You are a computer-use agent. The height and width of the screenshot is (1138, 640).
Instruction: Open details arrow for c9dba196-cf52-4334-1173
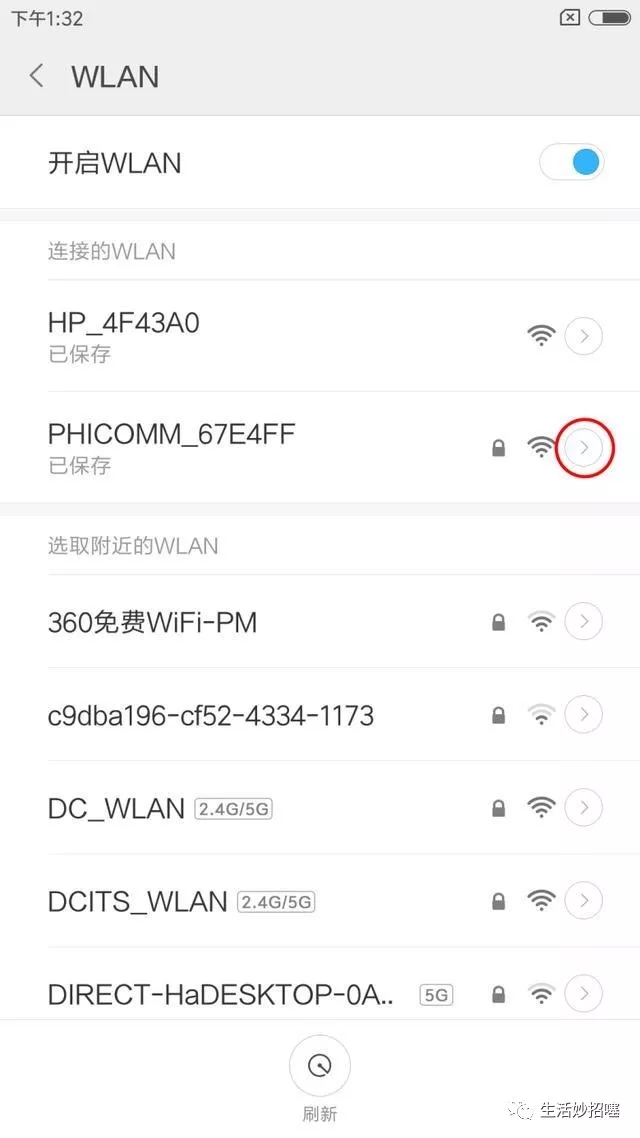pos(584,715)
